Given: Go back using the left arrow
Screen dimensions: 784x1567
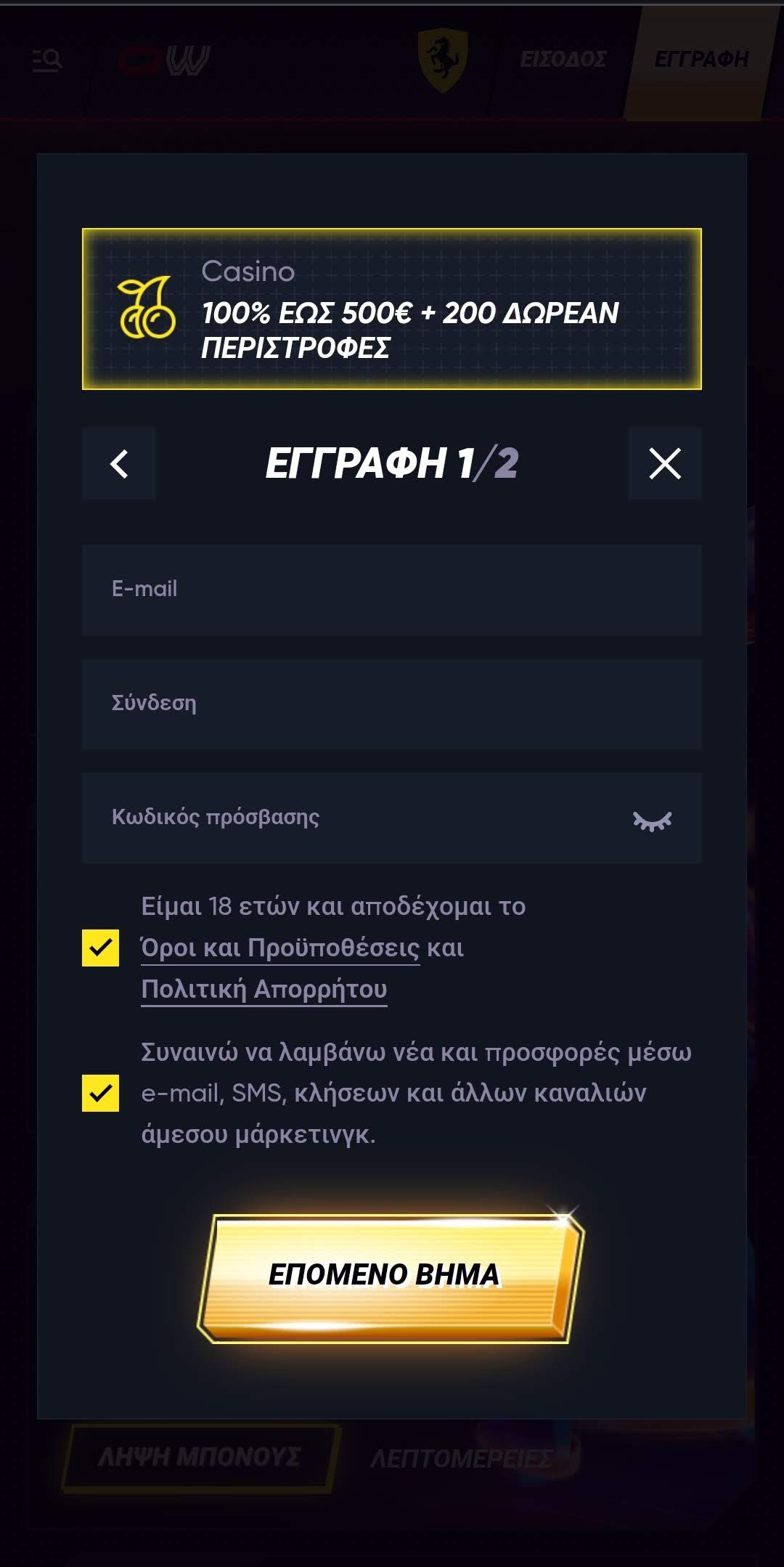Looking at the screenshot, I should pyautogui.click(x=119, y=464).
